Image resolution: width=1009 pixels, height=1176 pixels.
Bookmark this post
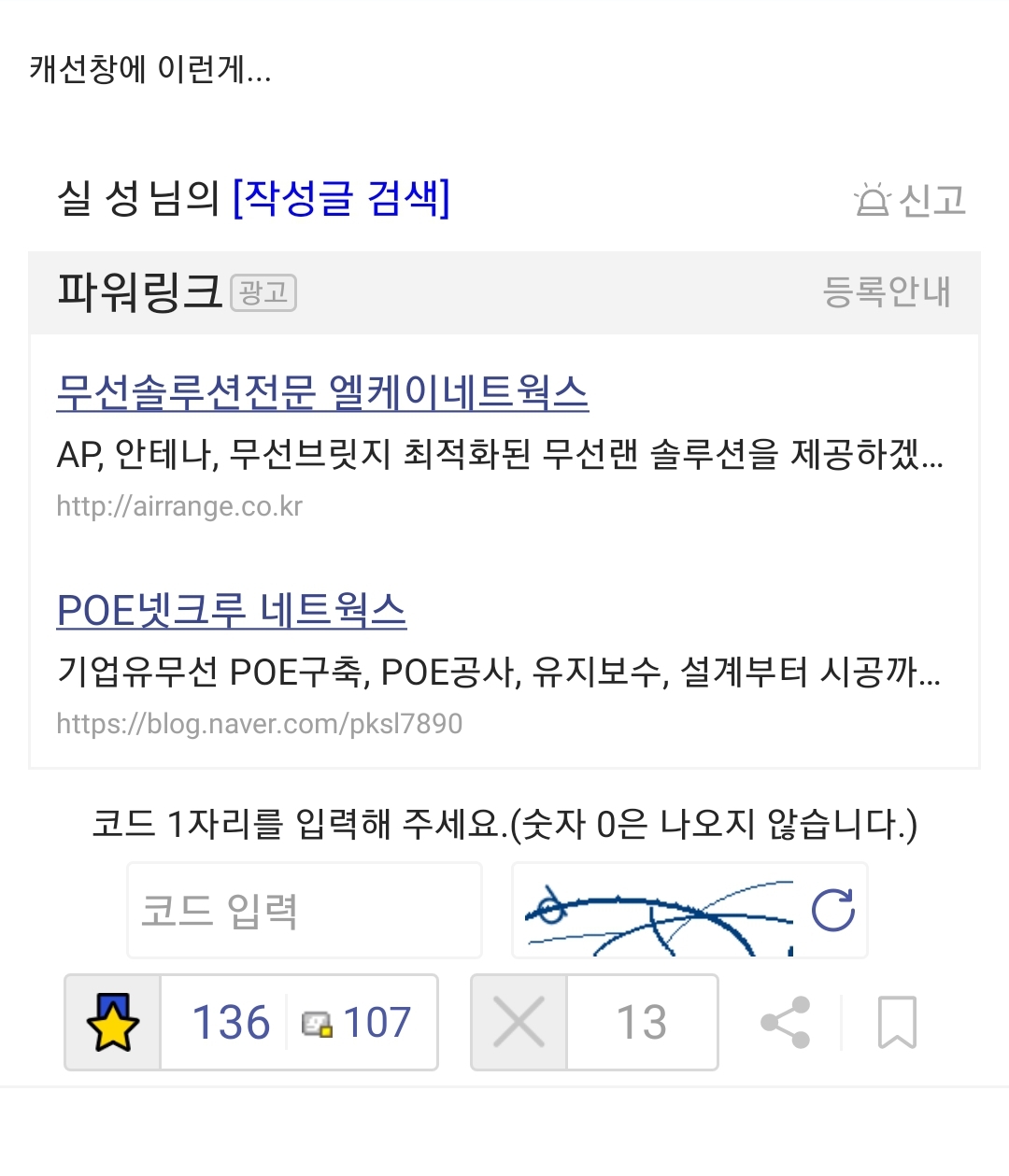pos(897,1022)
